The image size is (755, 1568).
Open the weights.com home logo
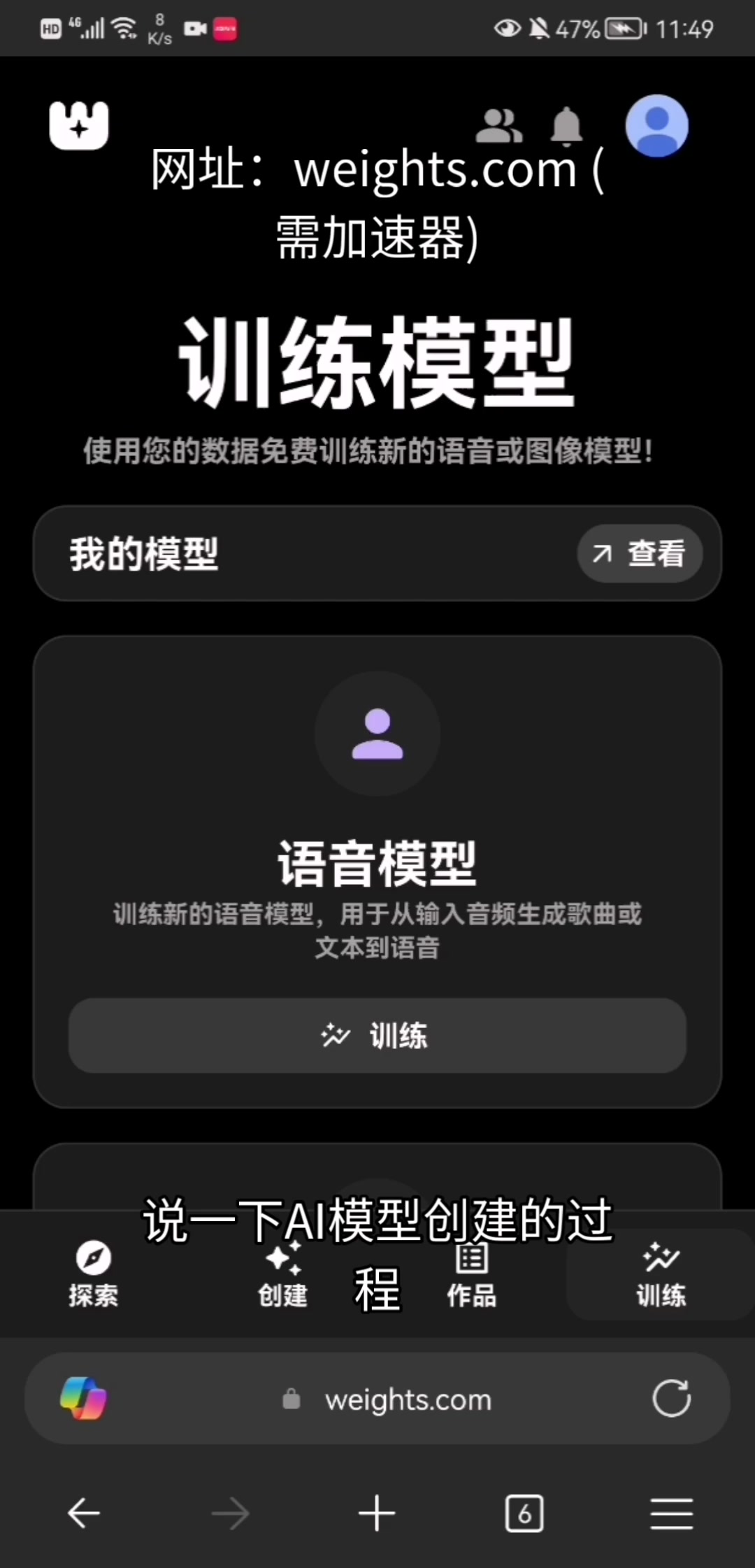pos(79,125)
